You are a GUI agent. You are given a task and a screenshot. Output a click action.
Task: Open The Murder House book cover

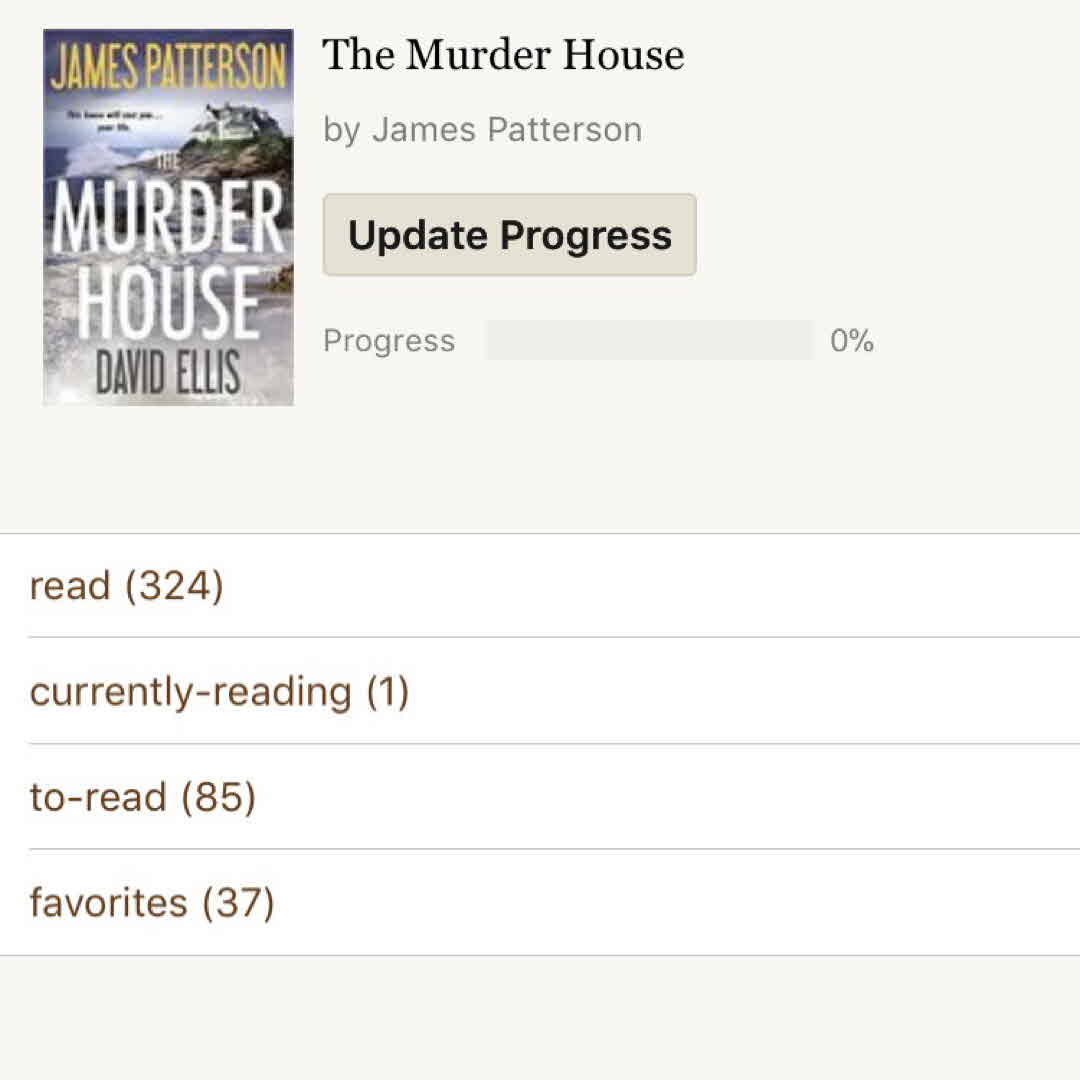point(168,217)
